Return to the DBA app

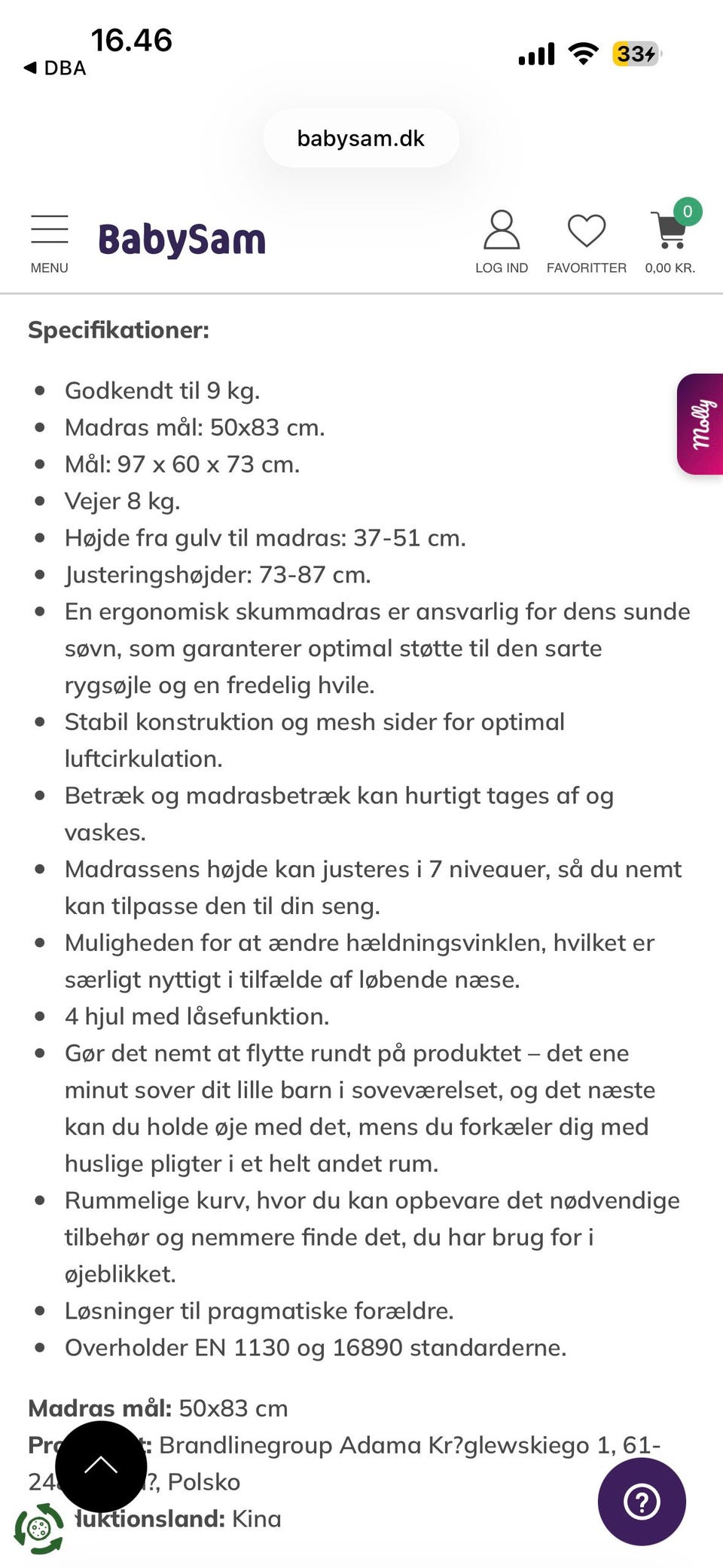pyautogui.click(x=55, y=68)
